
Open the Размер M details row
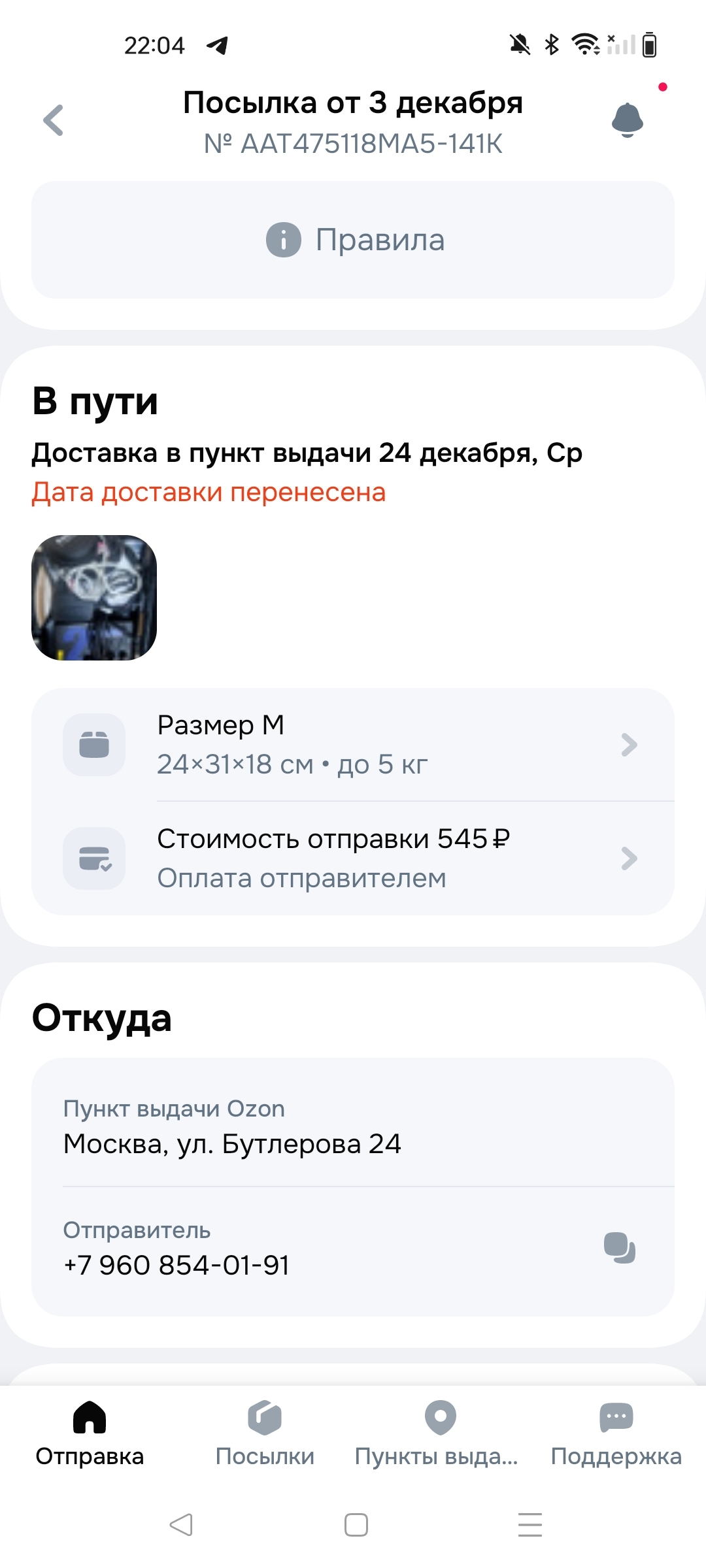click(x=353, y=745)
